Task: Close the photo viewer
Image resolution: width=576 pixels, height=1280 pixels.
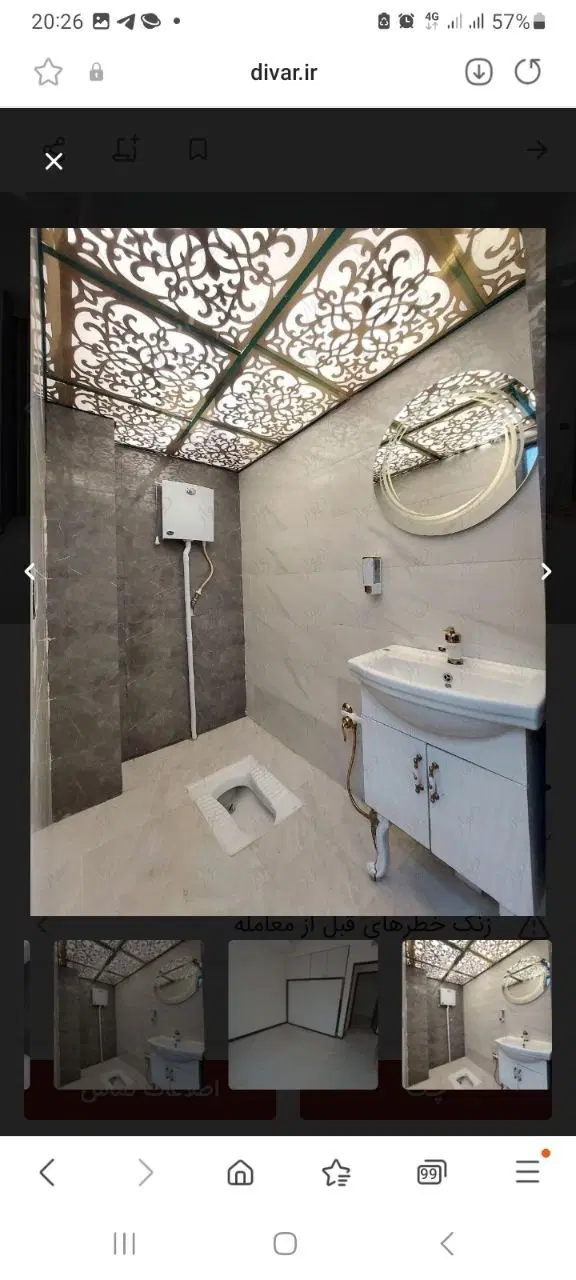Action: click(54, 161)
